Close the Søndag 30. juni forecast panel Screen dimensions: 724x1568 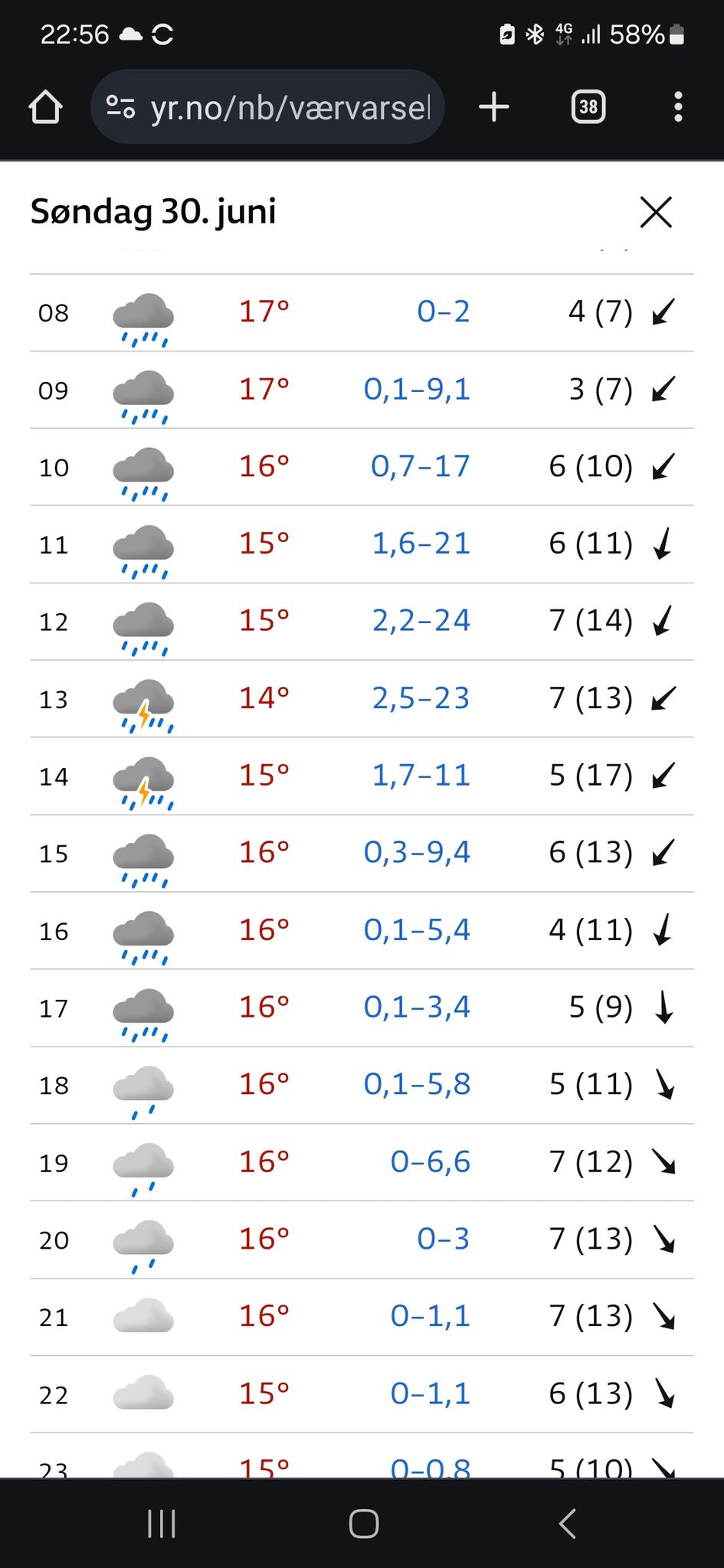pyautogui.click(x=656, y=212)
